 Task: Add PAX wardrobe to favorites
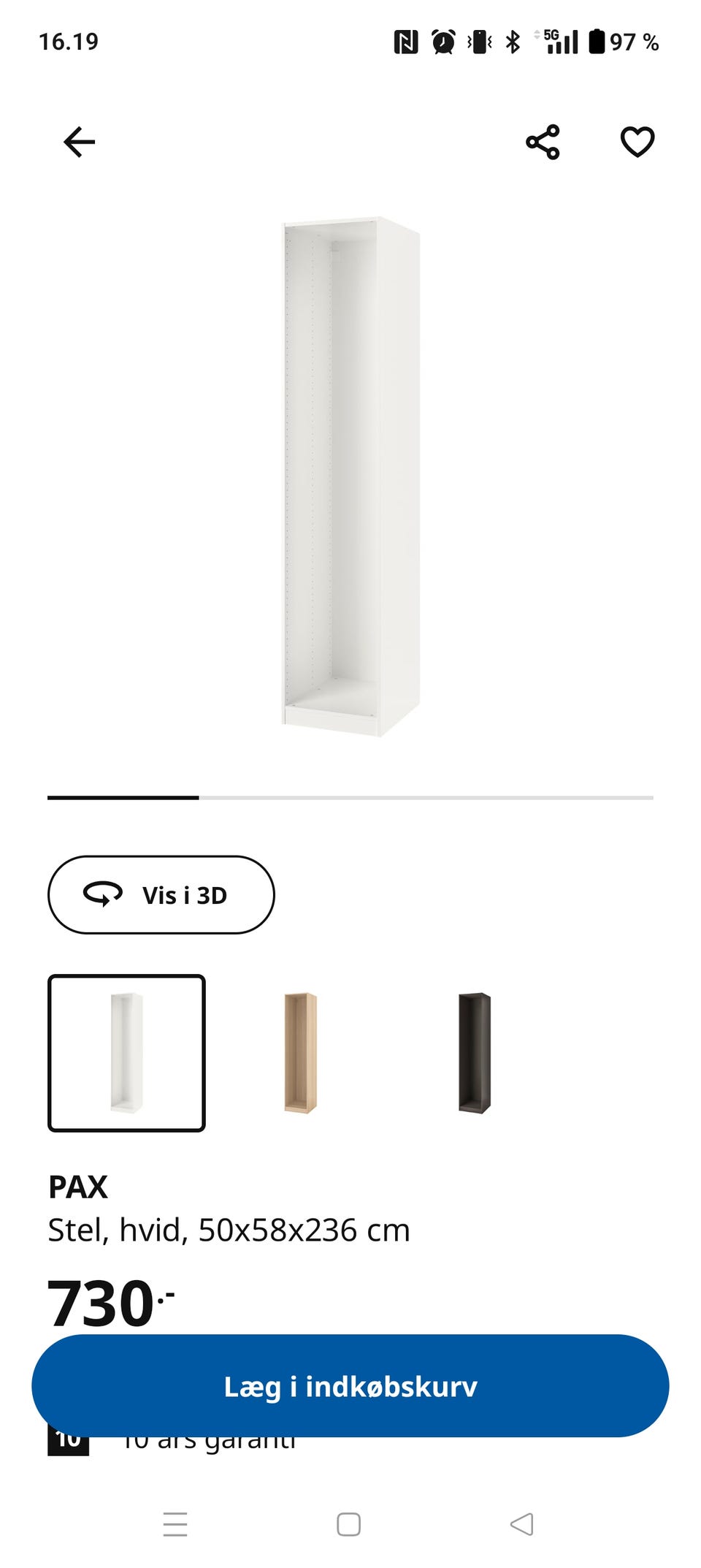point(637,143)
